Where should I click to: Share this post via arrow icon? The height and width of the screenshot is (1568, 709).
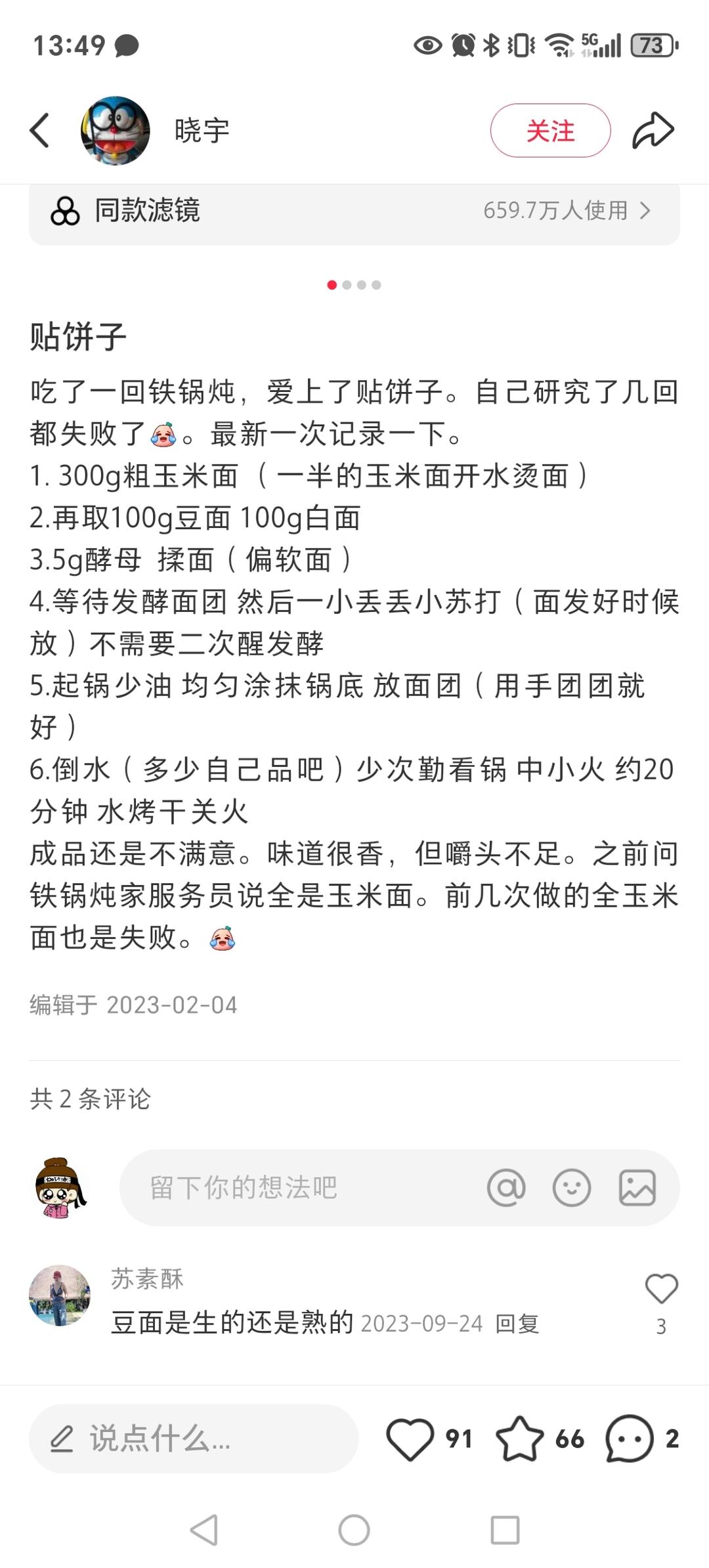coord(653,130)
